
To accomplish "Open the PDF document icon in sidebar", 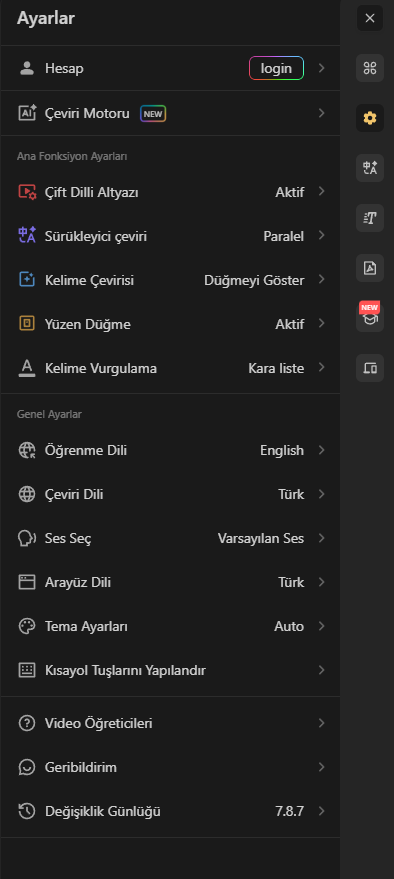I will coord(370,268).
